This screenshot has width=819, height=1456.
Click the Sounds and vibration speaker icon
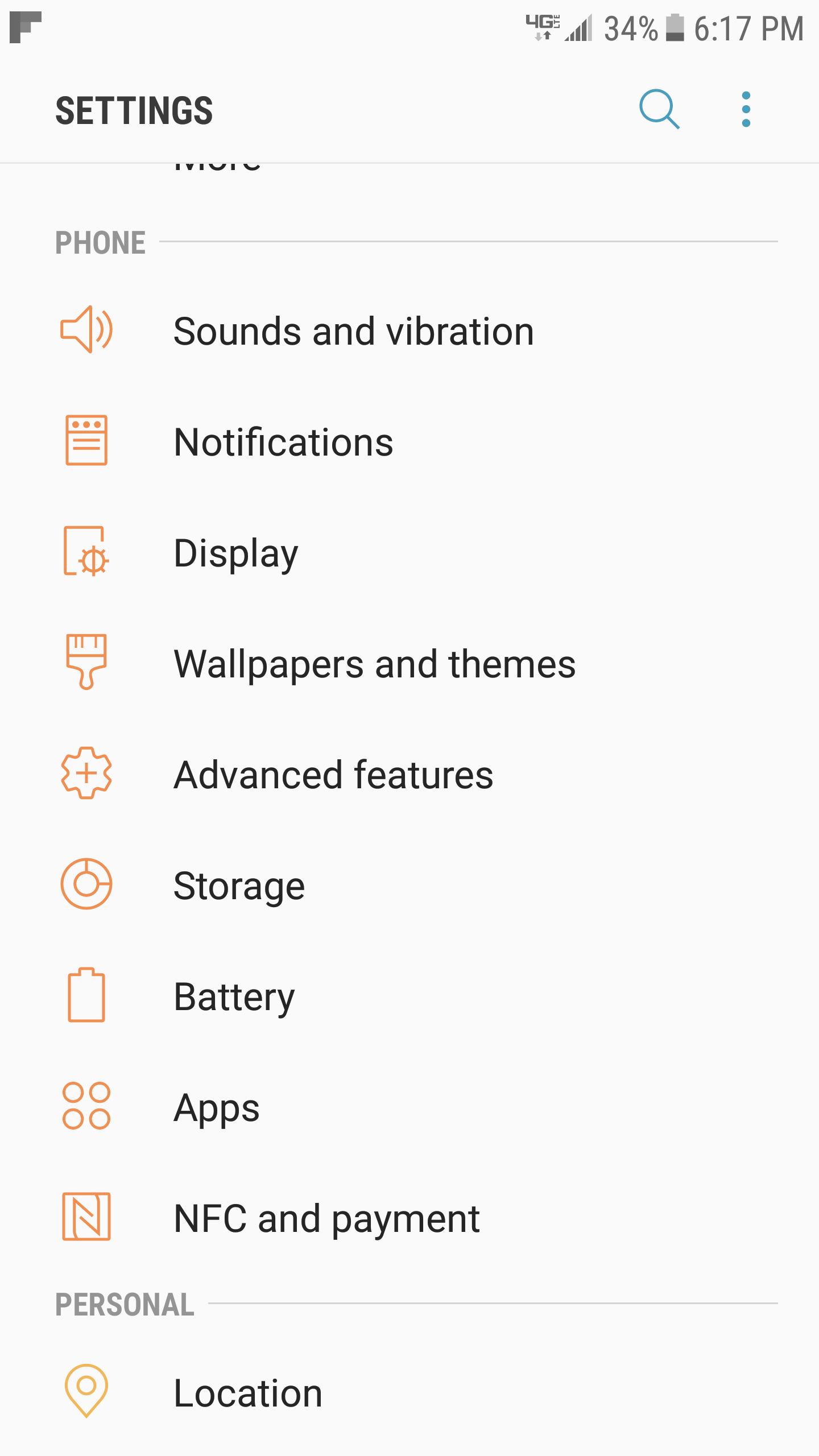pos(86,330)
